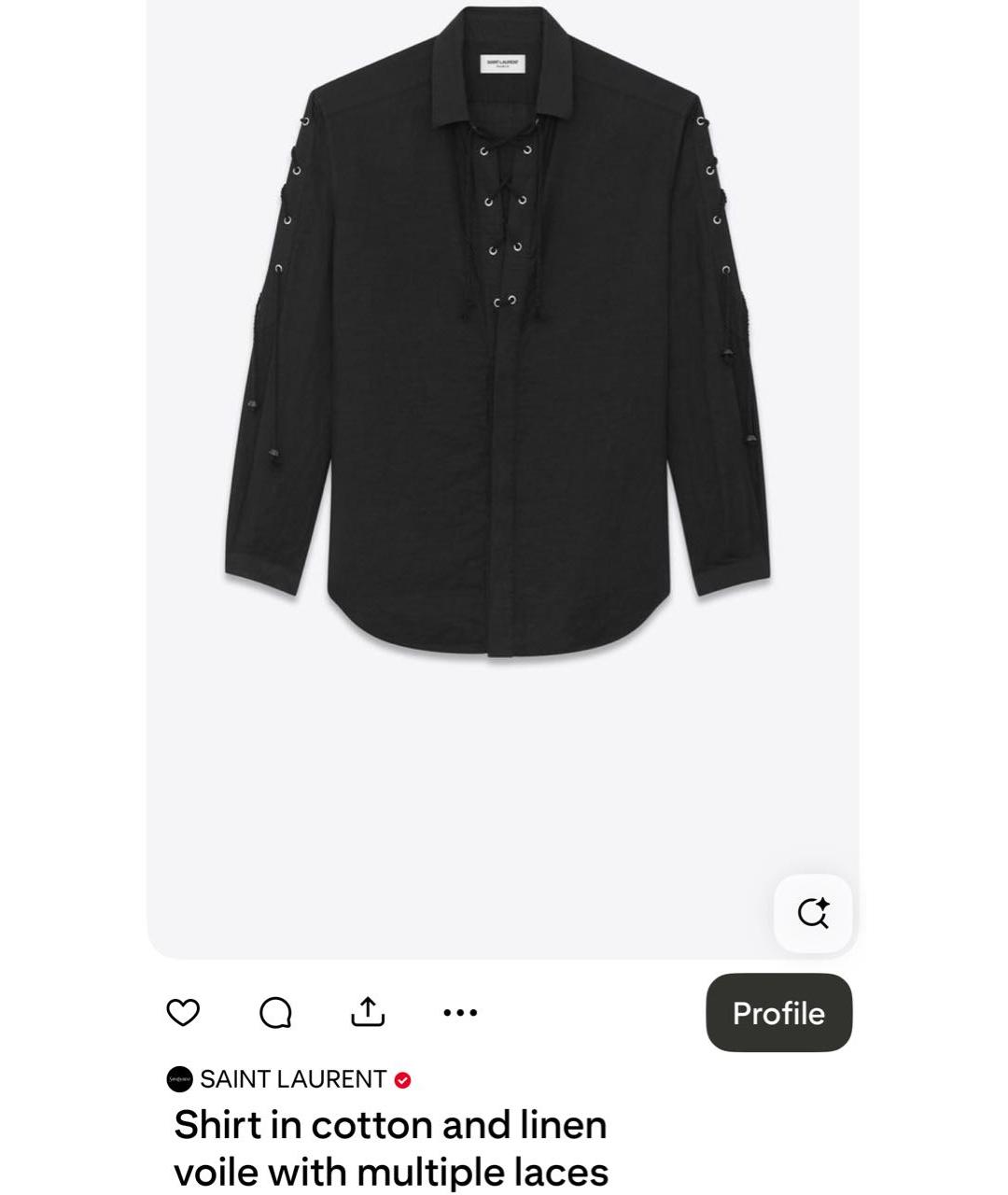Viewport: 1008px width, 1195px height.
Task: Visit the SAINT LAURENT account link
Action: pos(294,1079)
